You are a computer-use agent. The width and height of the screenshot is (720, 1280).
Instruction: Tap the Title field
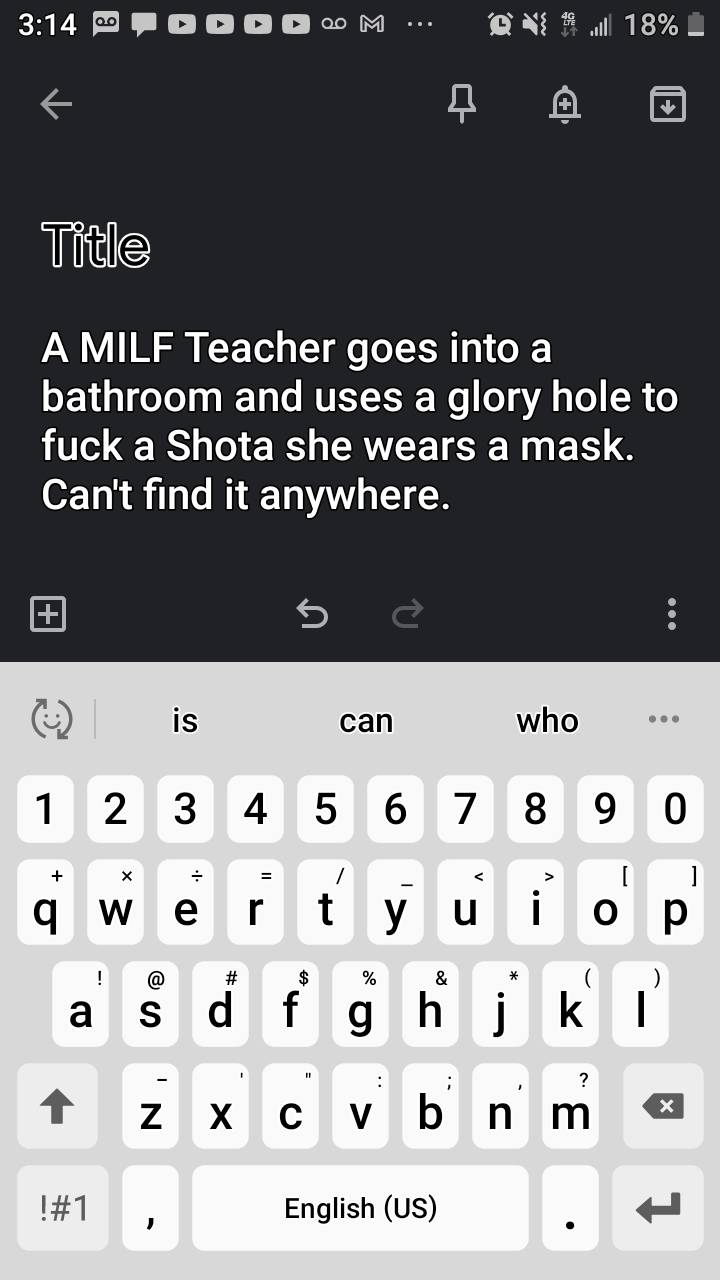click(x=96, y=245)
